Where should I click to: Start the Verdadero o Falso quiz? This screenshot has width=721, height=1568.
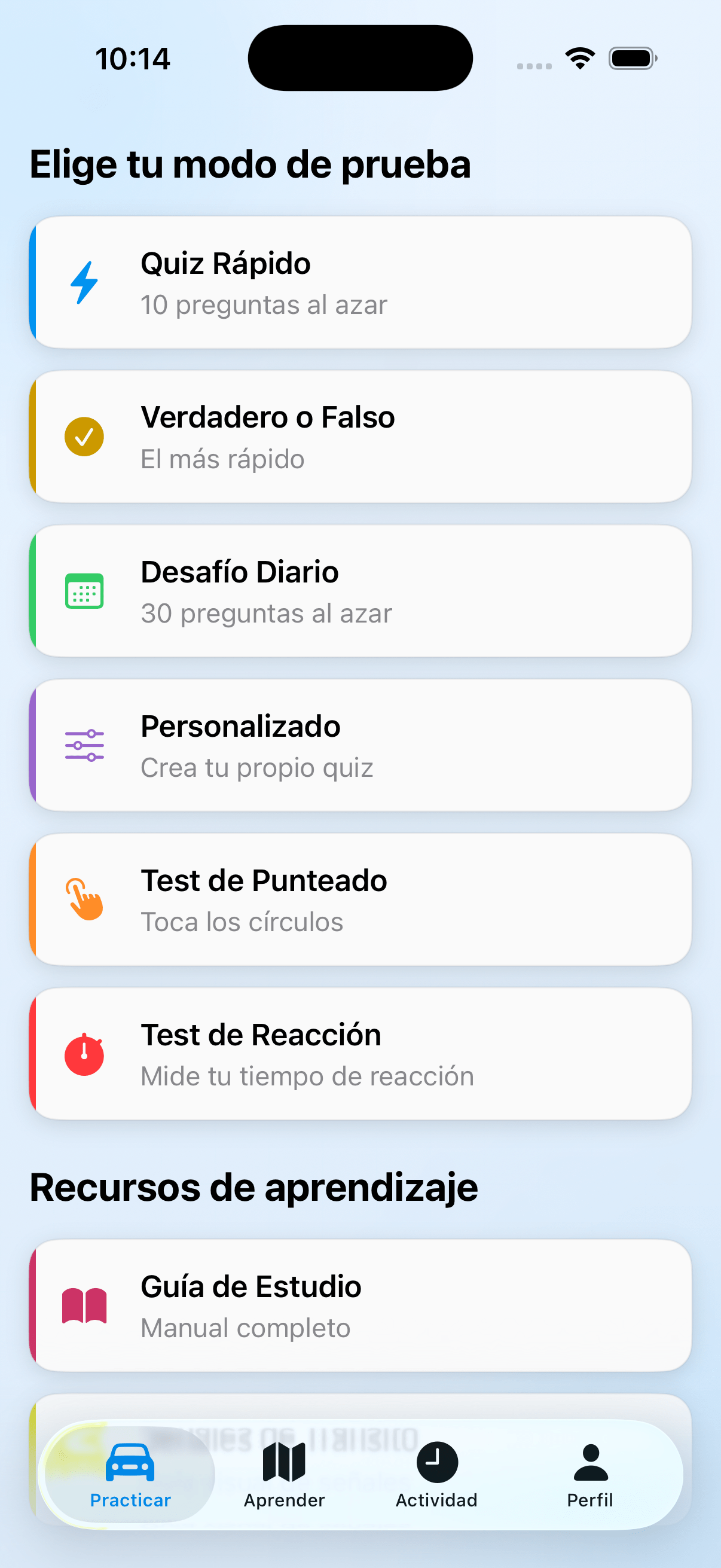click(360, 436)
